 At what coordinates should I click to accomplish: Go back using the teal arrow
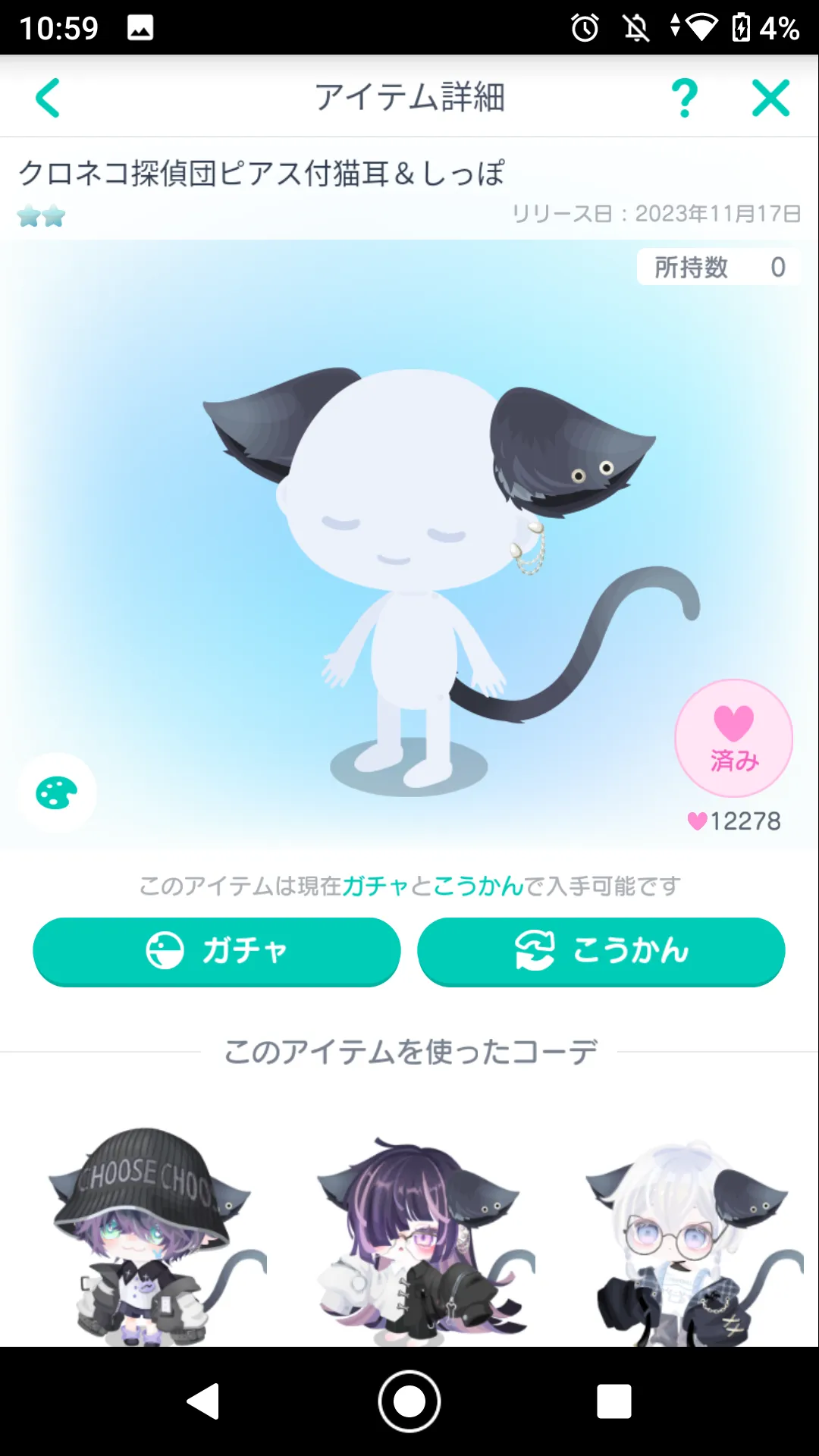tap(48, 98)
